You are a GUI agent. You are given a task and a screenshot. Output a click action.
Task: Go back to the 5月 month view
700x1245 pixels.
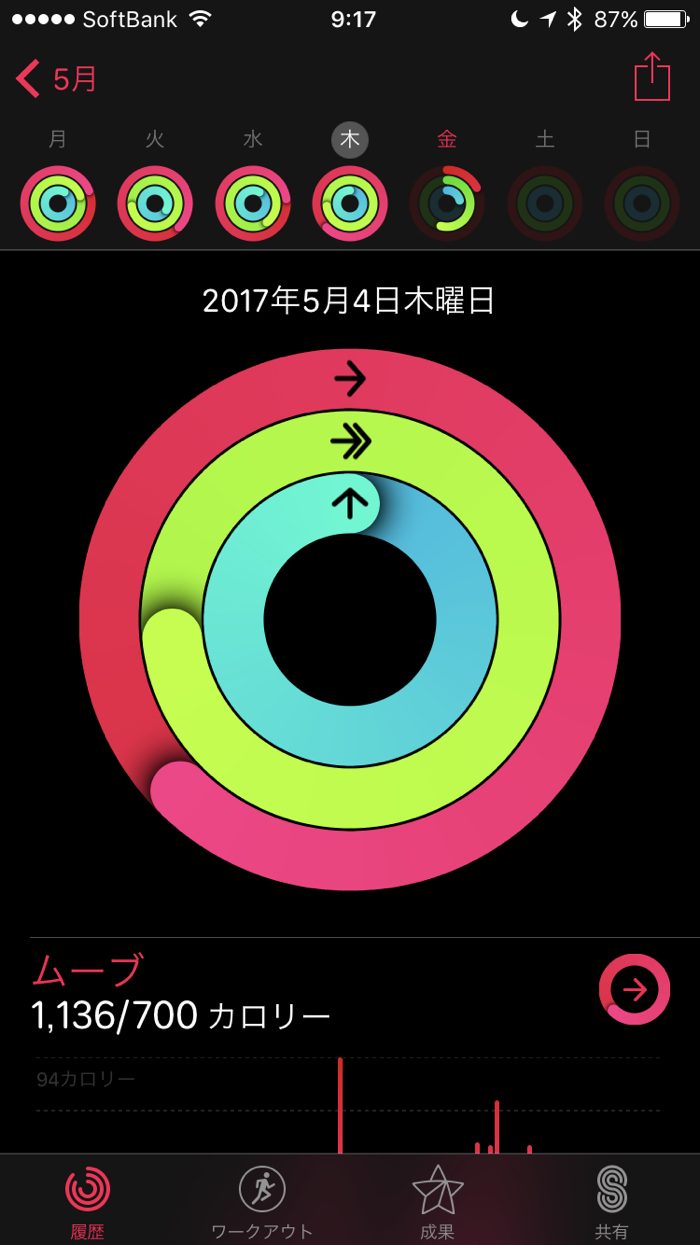58,79
